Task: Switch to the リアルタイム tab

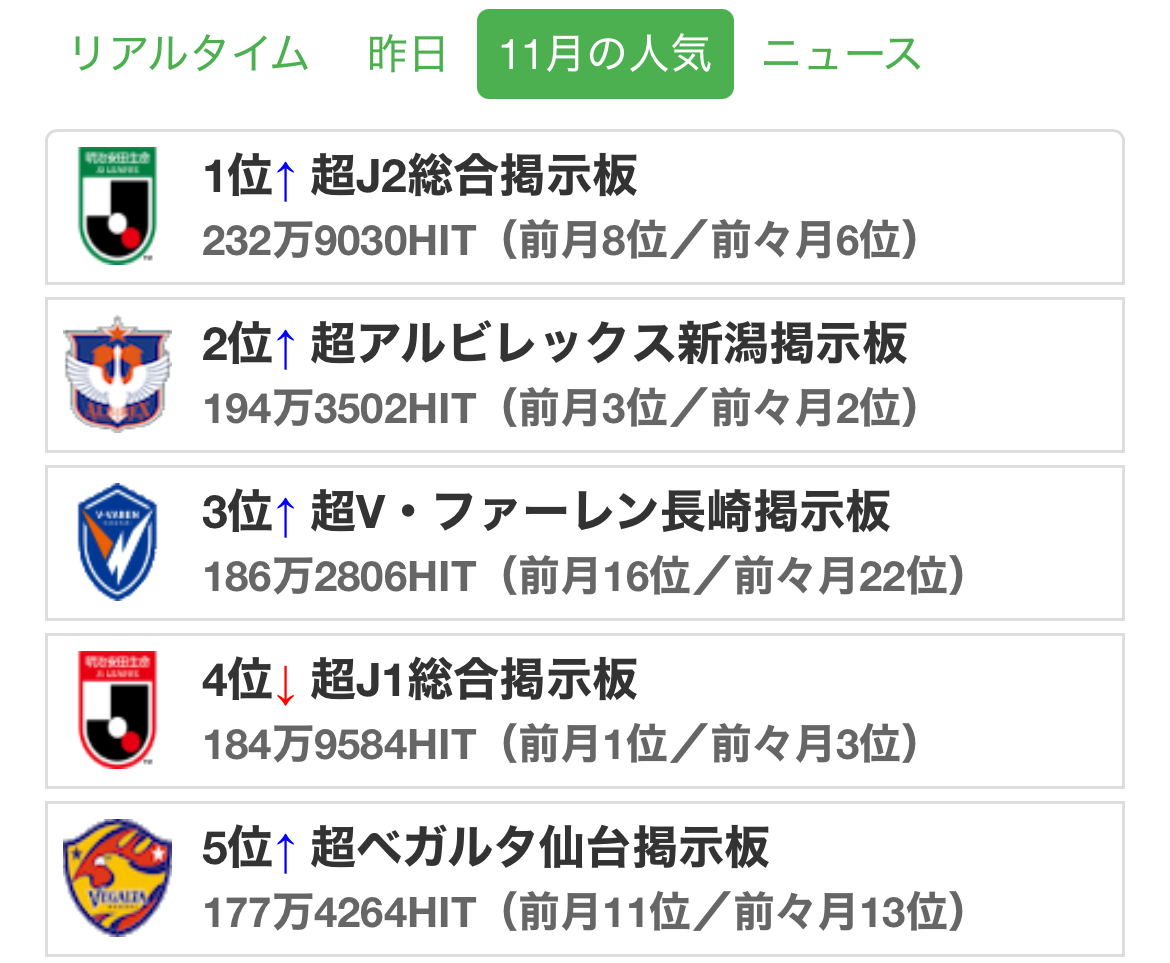Action: (x=189, y=54)
